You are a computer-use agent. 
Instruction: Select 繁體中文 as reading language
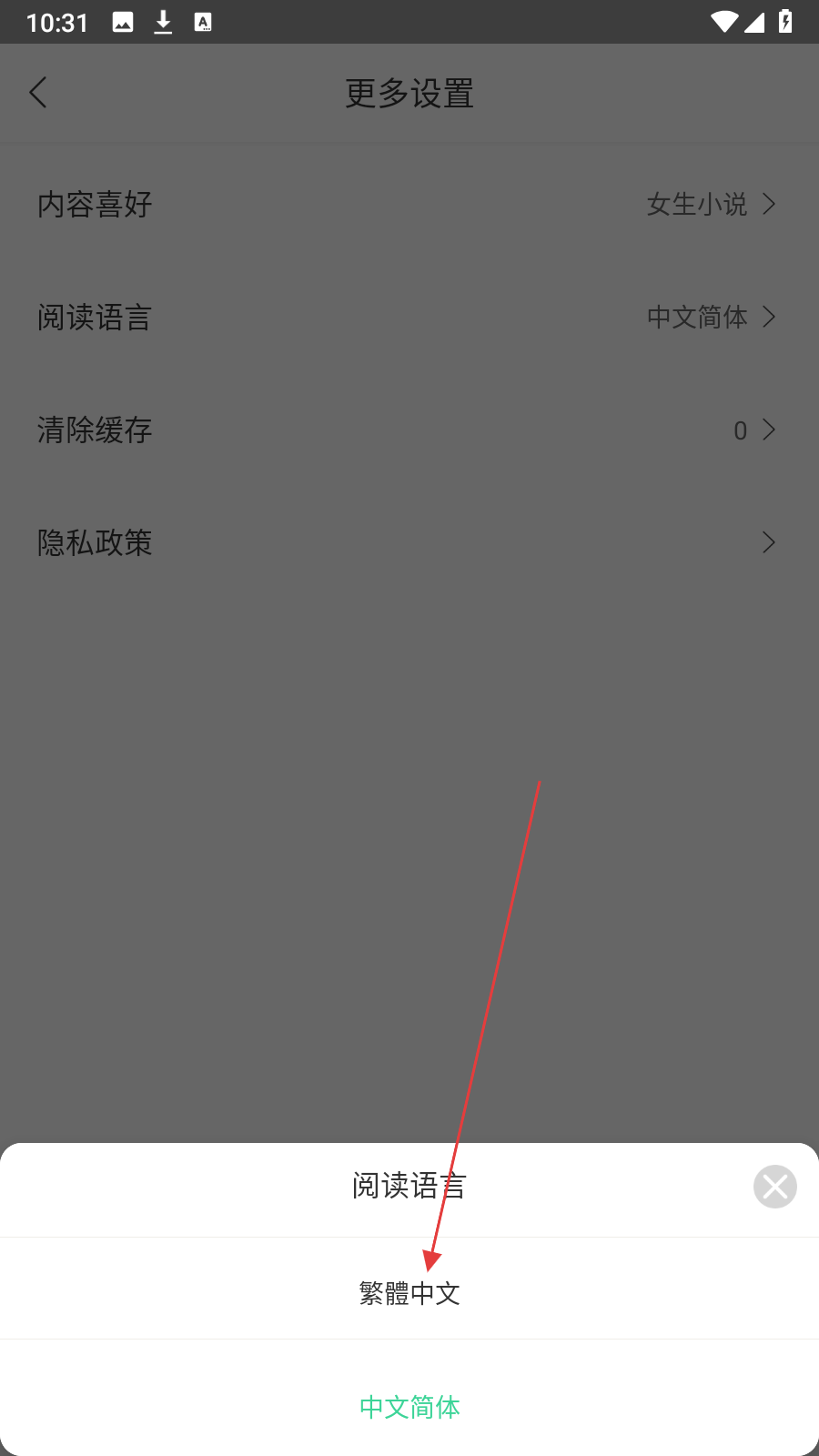(409, 1292)
